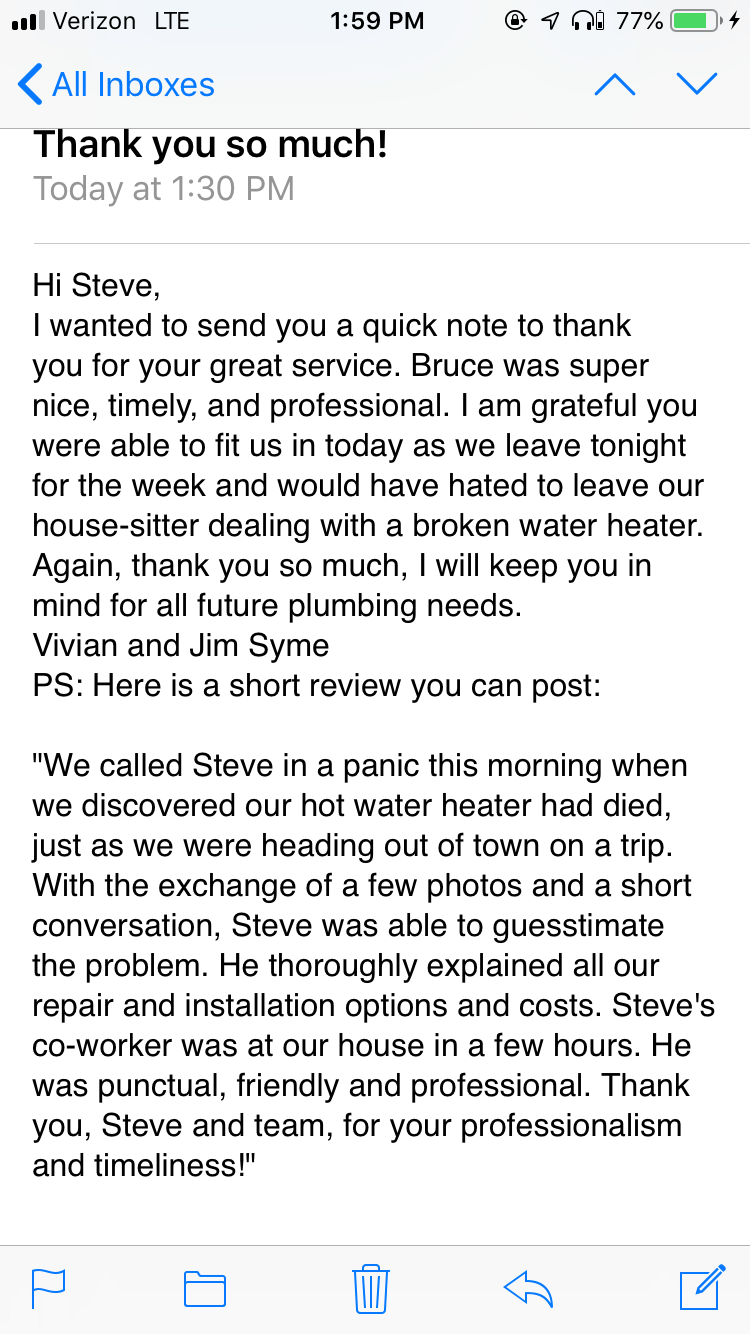Flag this email
This screenshot has width=750, height=1334.
(49, 1288)
